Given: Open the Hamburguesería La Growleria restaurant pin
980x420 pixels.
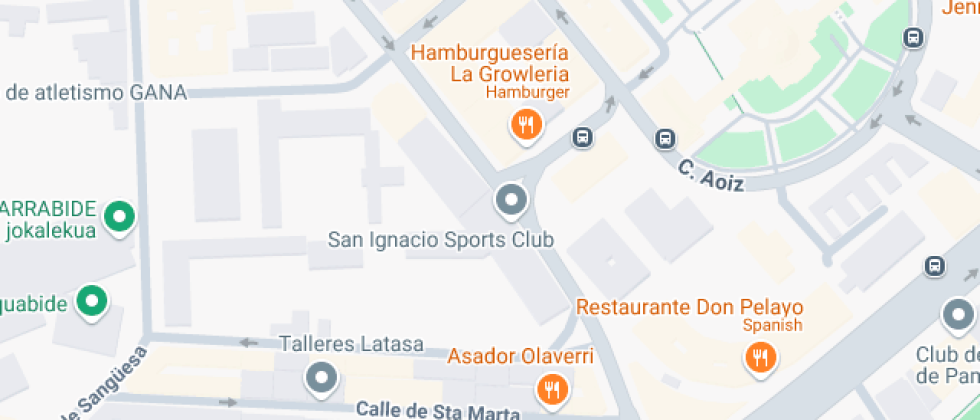Looking at the screenshot, I should click(x=527, y=126).
